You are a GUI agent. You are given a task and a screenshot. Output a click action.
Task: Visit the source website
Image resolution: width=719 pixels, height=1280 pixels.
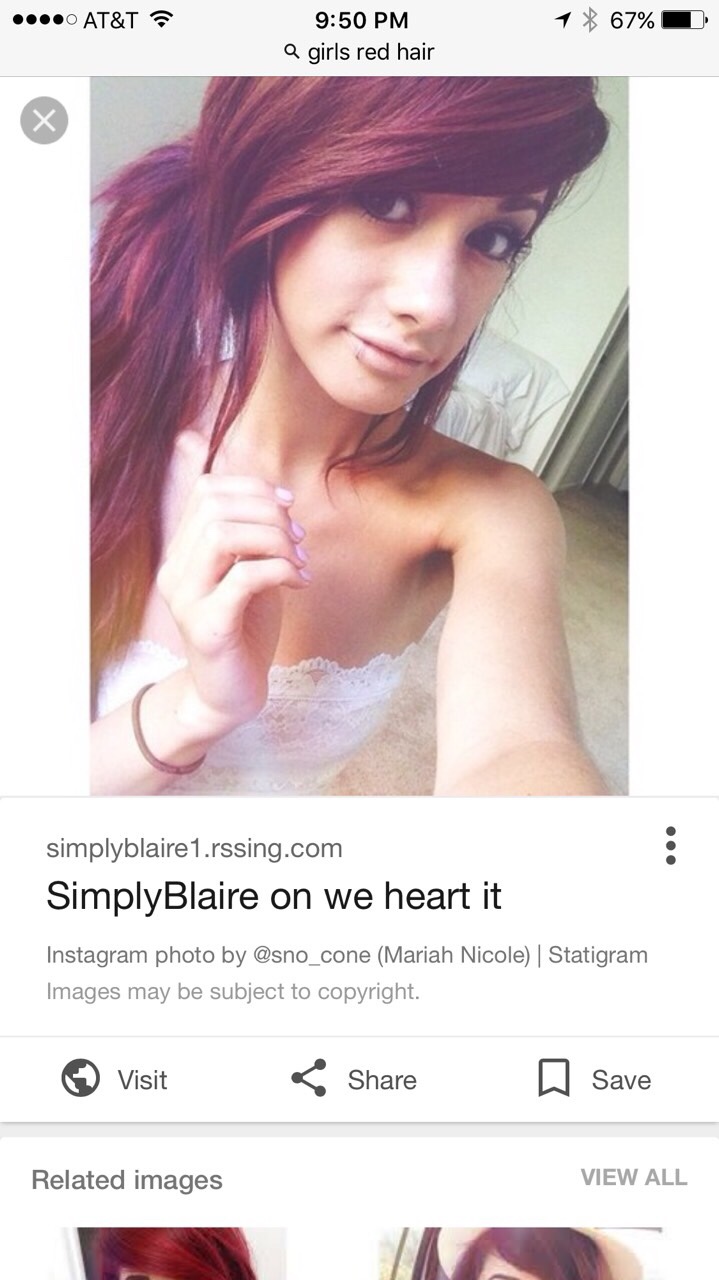[x=114, y=1079]
